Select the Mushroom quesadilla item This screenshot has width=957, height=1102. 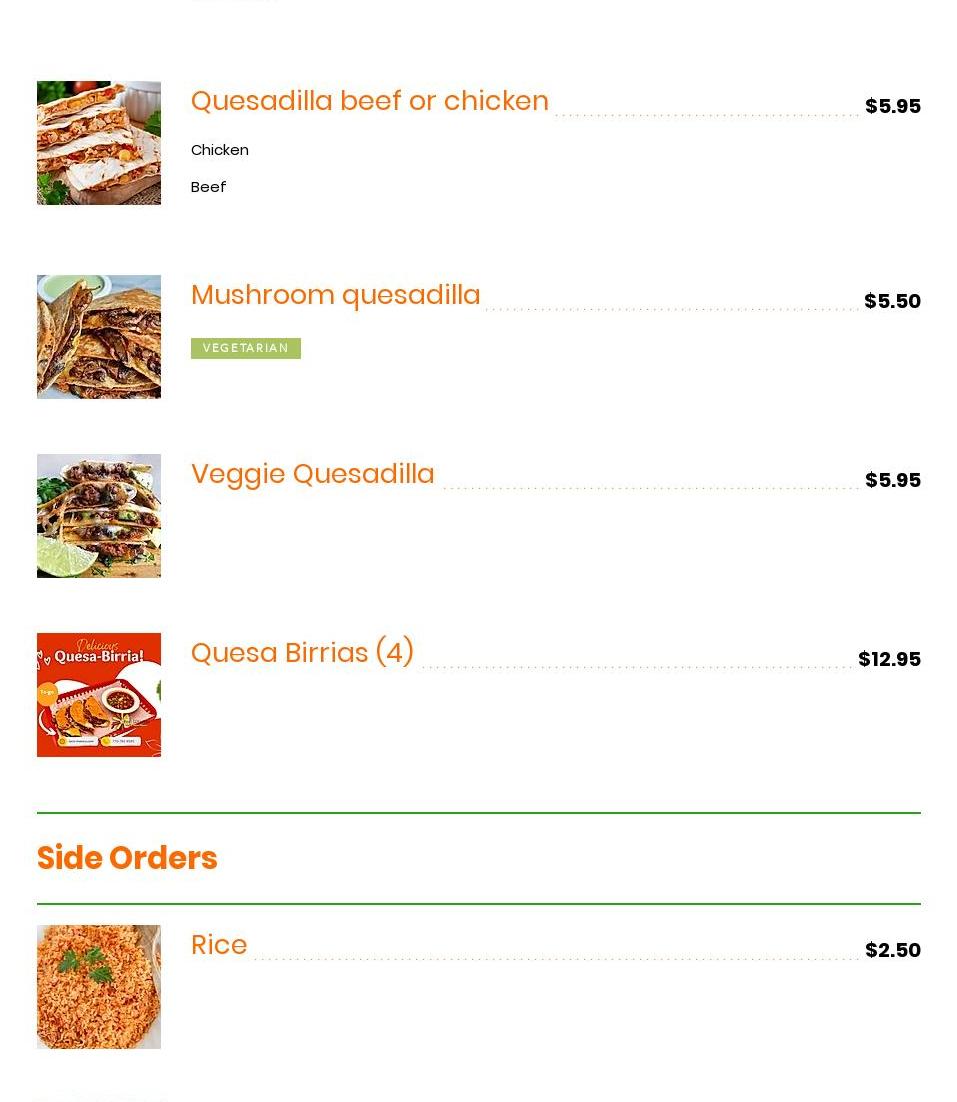(x=335, y=295)
